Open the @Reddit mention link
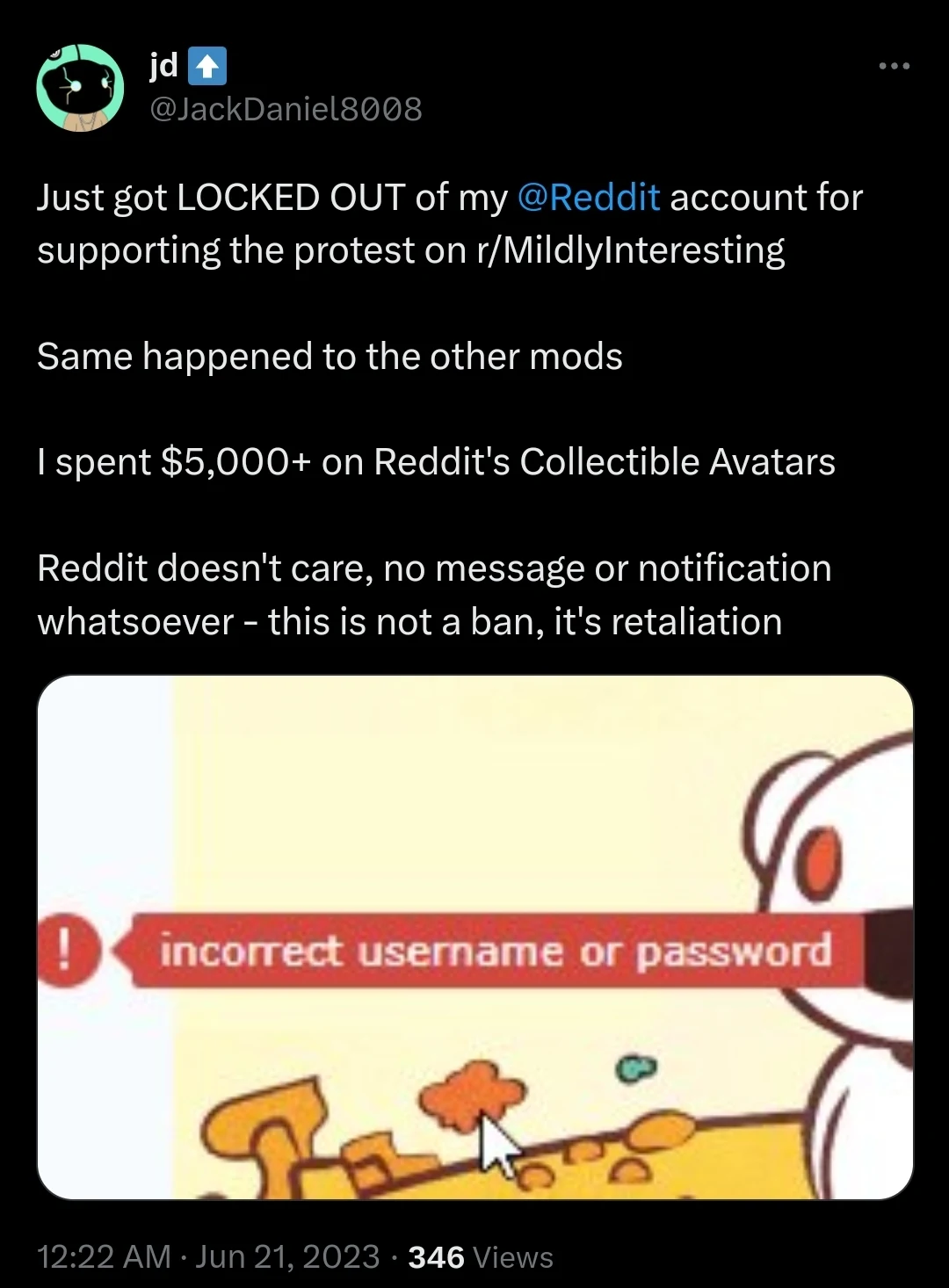 click(x=589, y=197)
